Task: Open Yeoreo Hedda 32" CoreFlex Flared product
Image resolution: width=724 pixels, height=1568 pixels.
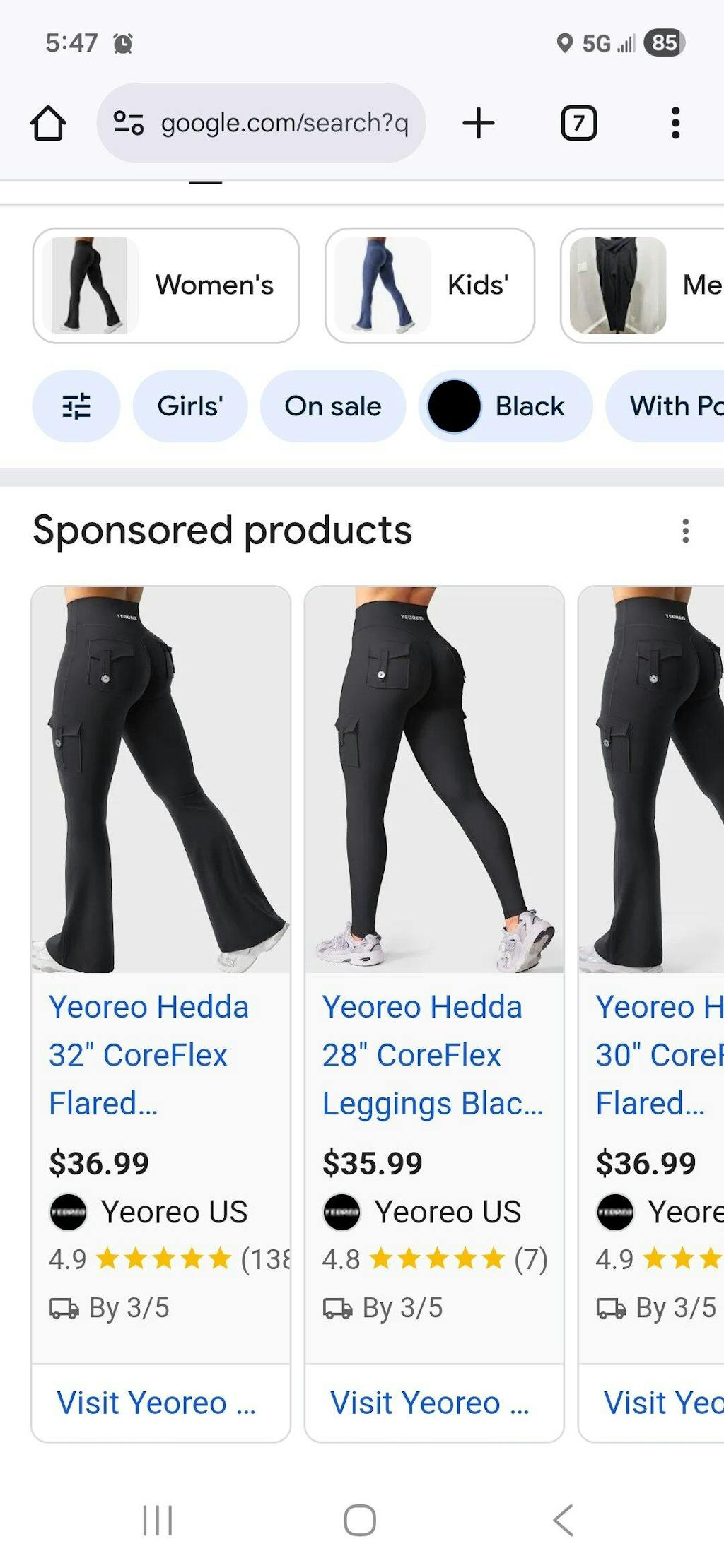Action: 148,1054
